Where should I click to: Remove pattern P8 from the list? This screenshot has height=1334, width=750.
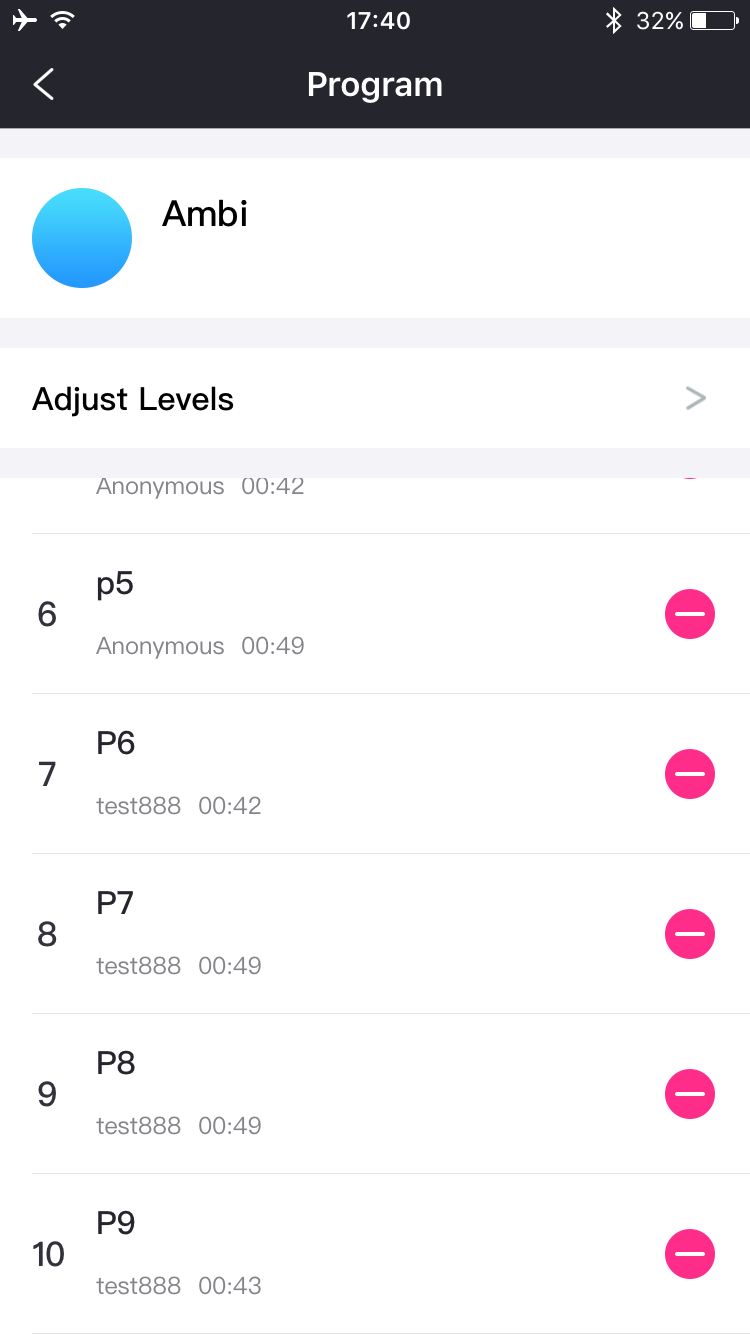coord(690,1094)
